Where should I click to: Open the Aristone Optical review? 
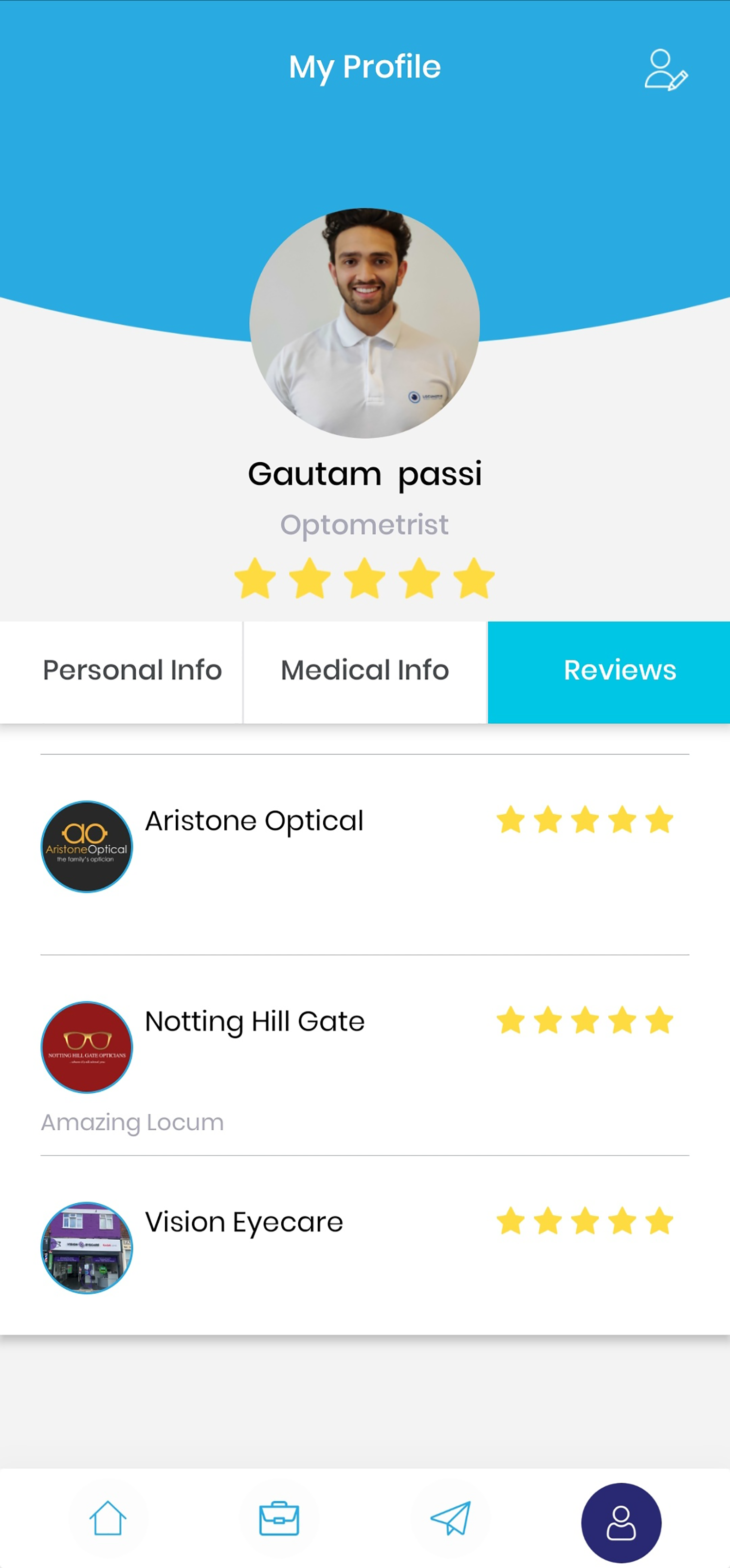(253, 821)
